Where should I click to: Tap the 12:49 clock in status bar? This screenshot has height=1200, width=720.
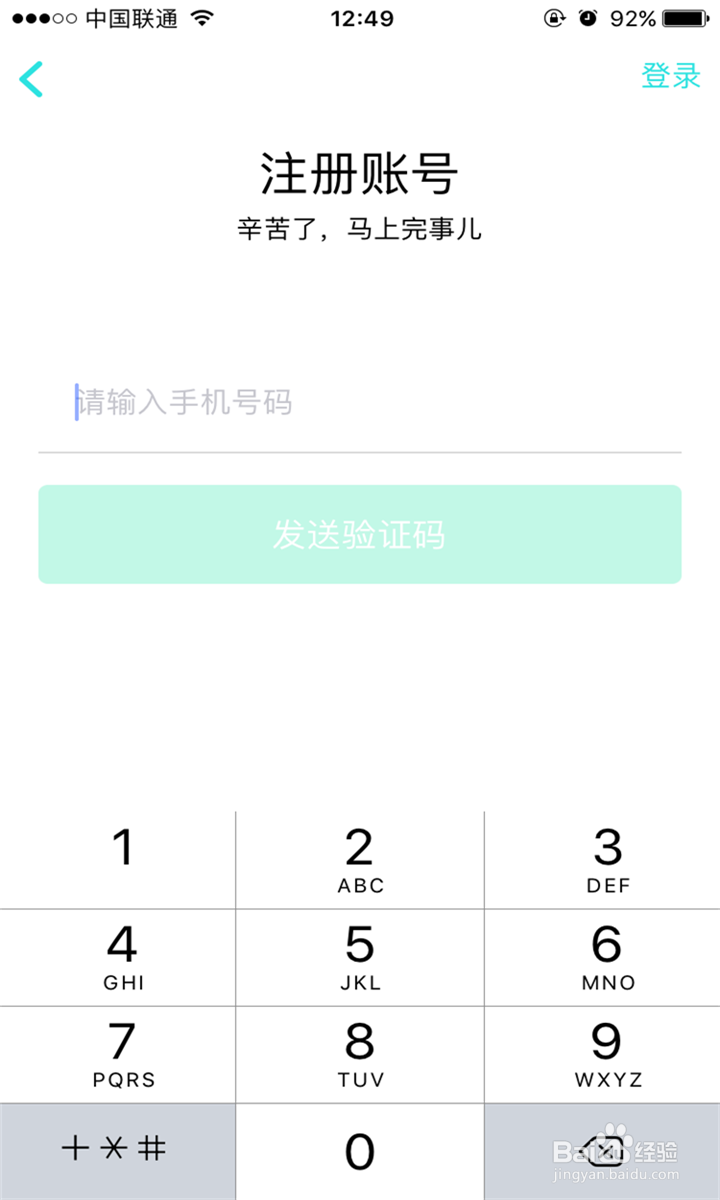(360, 17)
